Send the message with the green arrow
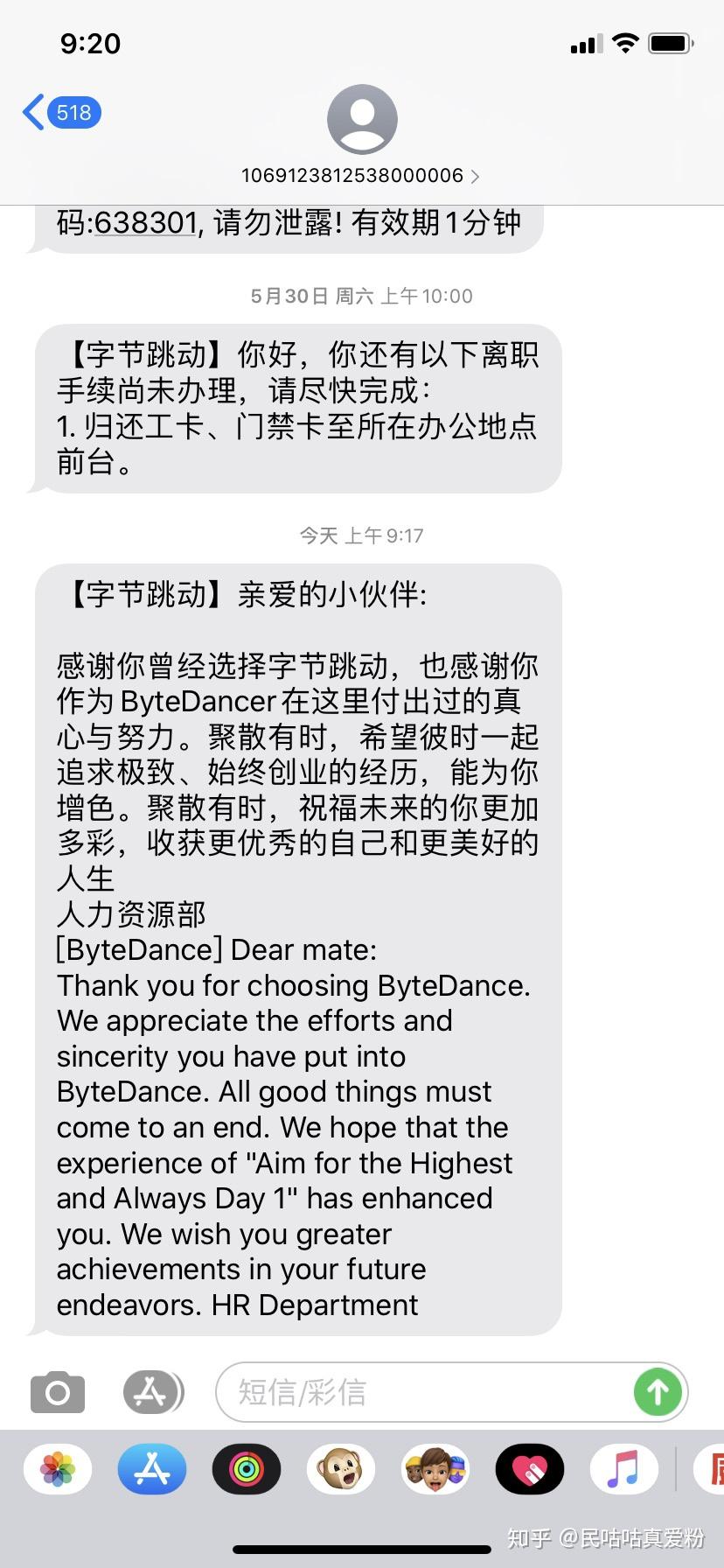724x1568 pixels. click(658, 1391)
